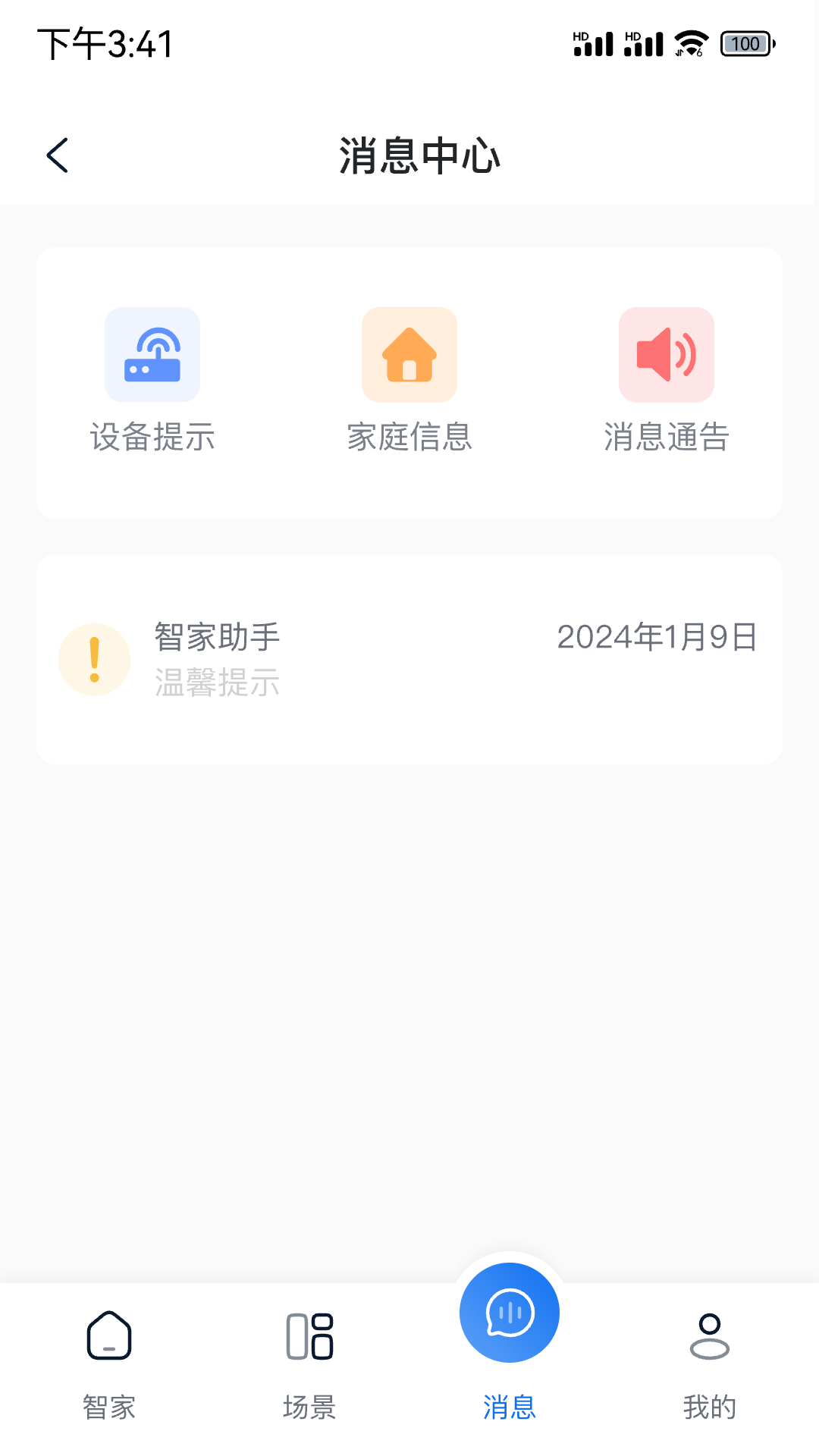Click the 智家助手 warning exclamation icon
Screen dimensions: 819x1456
coord(94,659)
